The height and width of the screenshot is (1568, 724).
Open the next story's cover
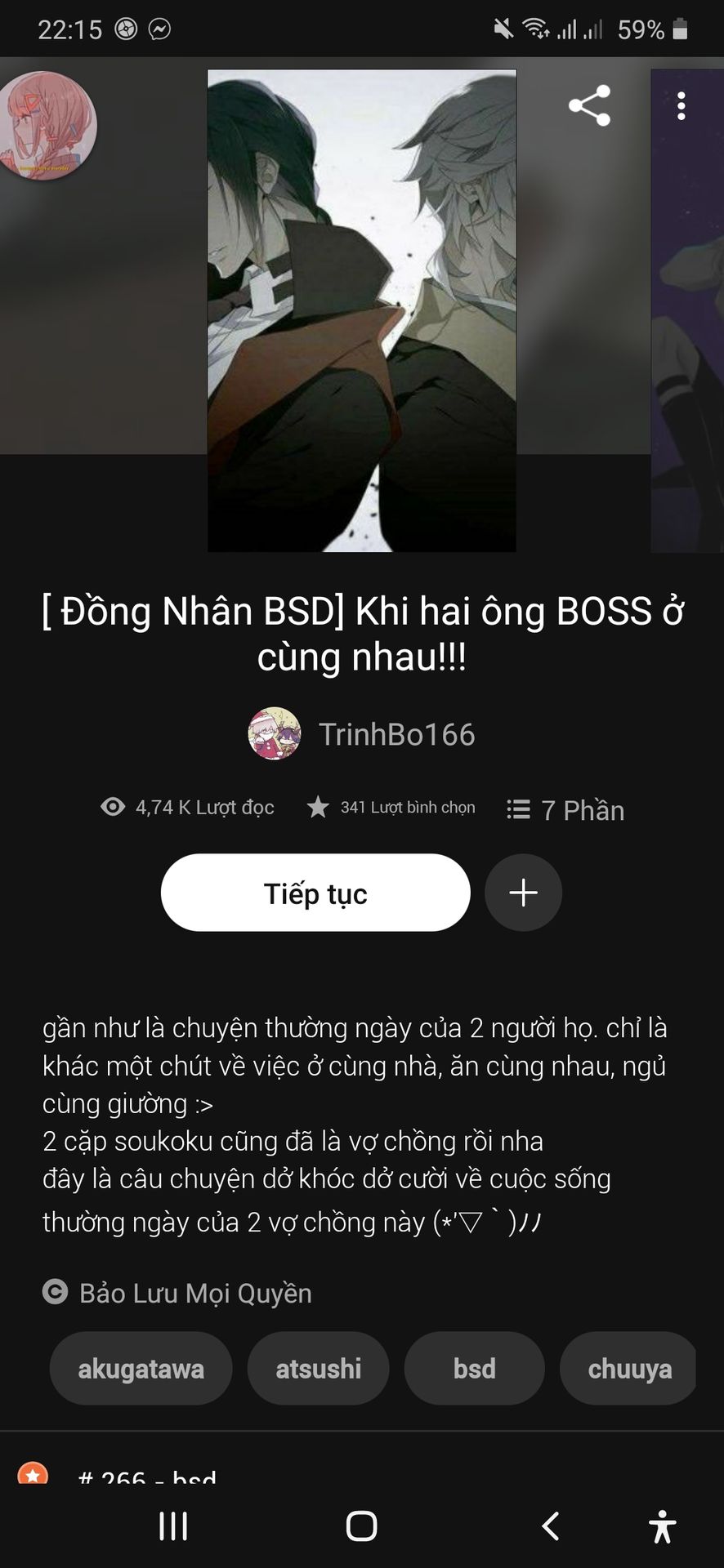pyautogui.click(x=687, y=310)
